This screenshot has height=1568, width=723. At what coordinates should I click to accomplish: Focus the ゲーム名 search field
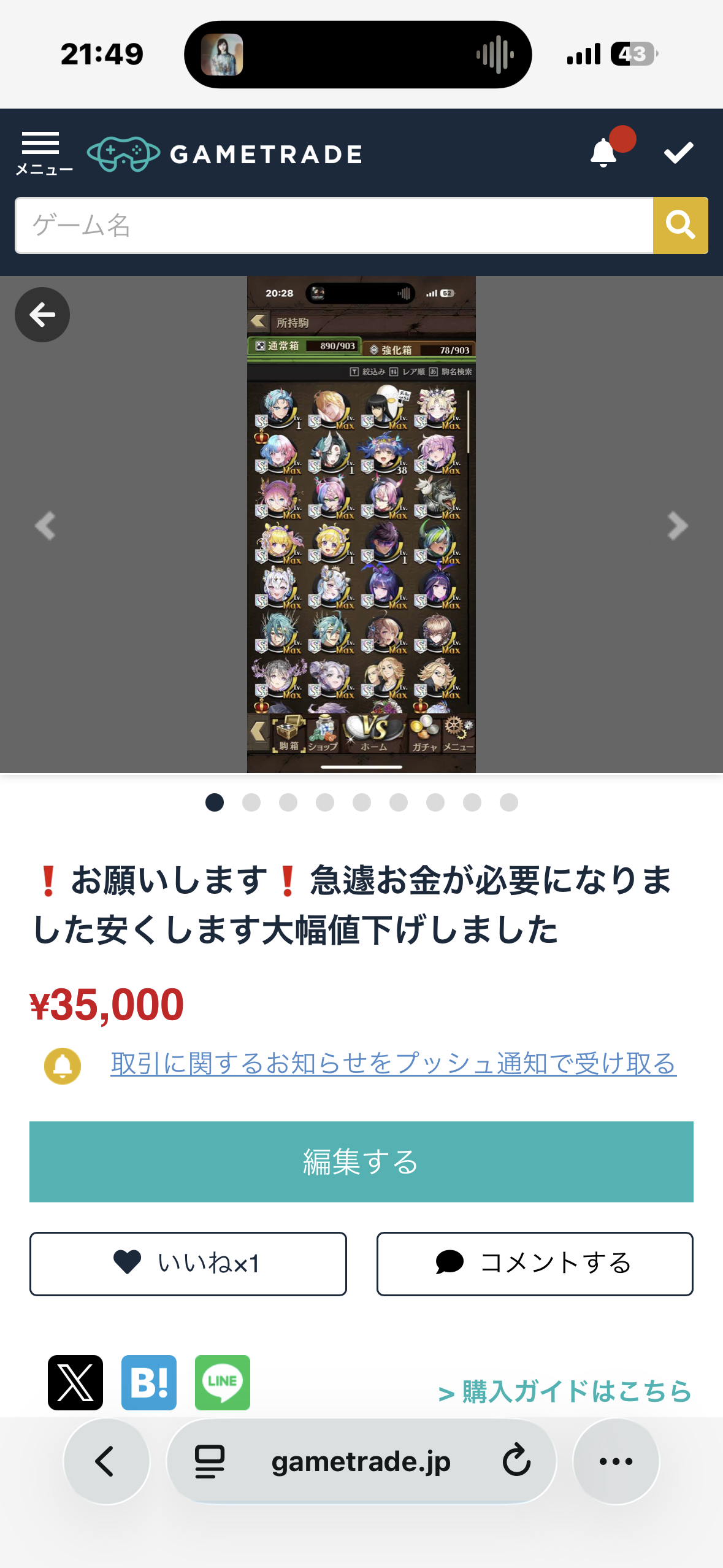[334, 225]
